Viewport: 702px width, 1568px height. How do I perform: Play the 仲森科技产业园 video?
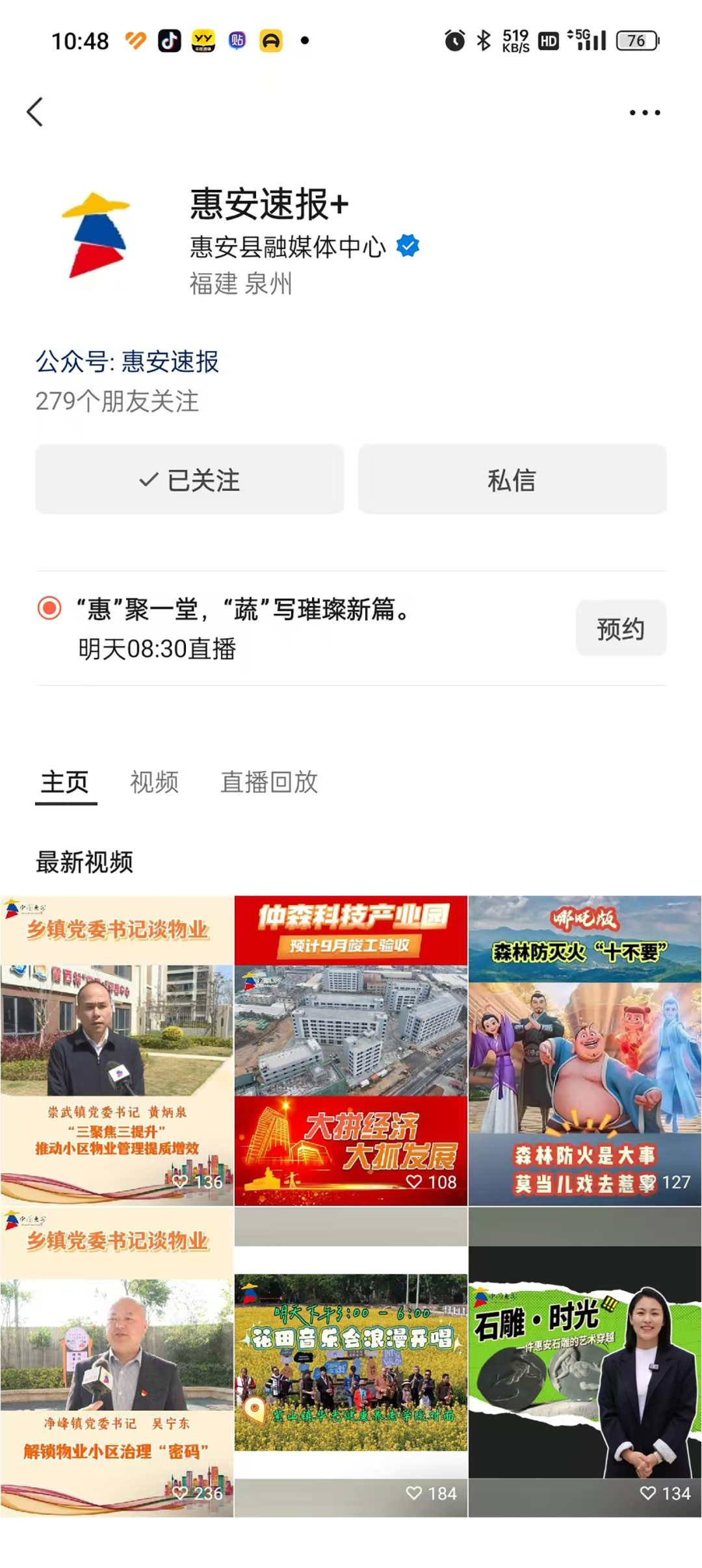351,1050
